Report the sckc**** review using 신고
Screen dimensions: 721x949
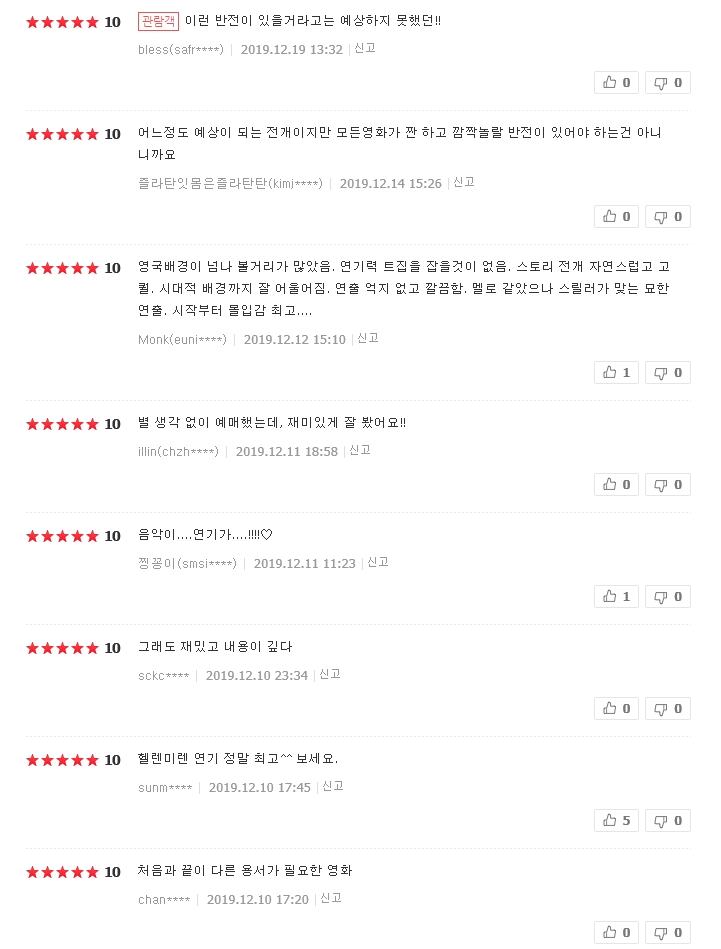329,674
